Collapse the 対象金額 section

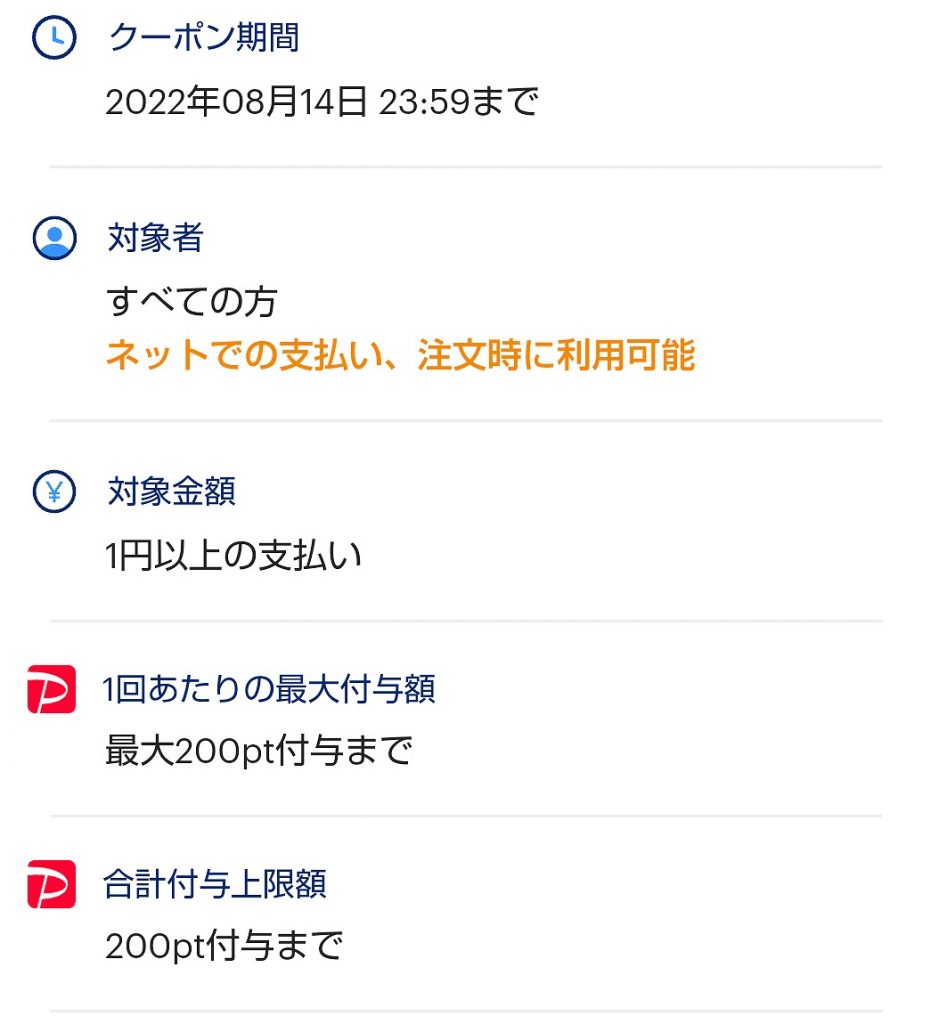171,492
